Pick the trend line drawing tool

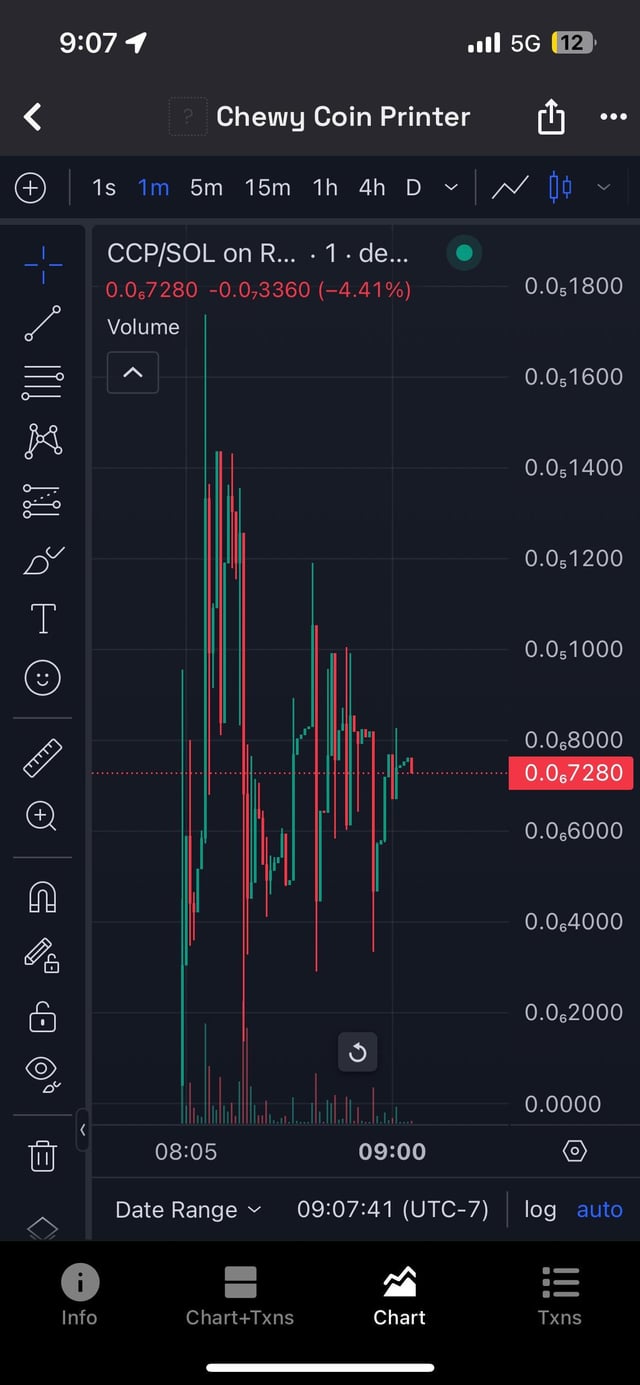point(42,324)
